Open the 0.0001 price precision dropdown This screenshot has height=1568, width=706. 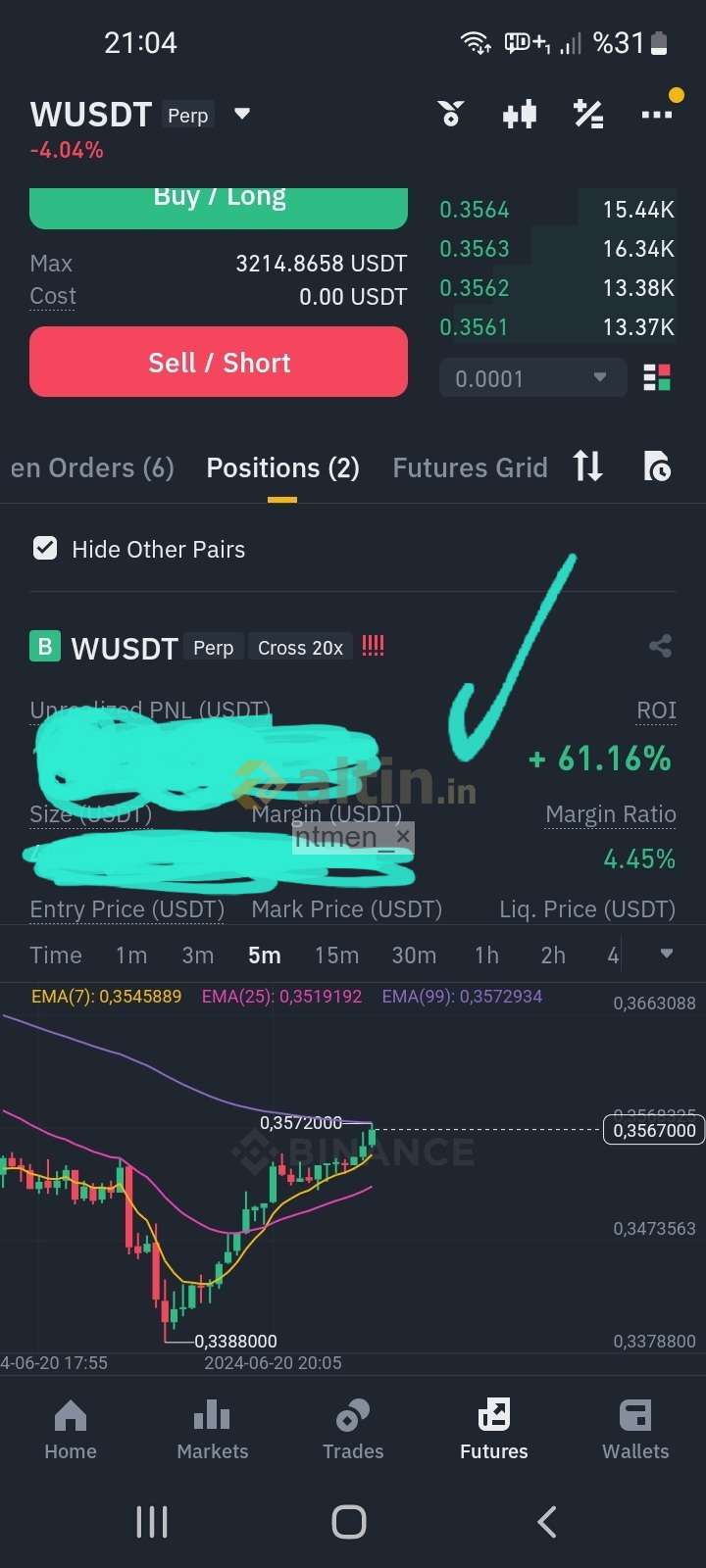coord(532,378)
